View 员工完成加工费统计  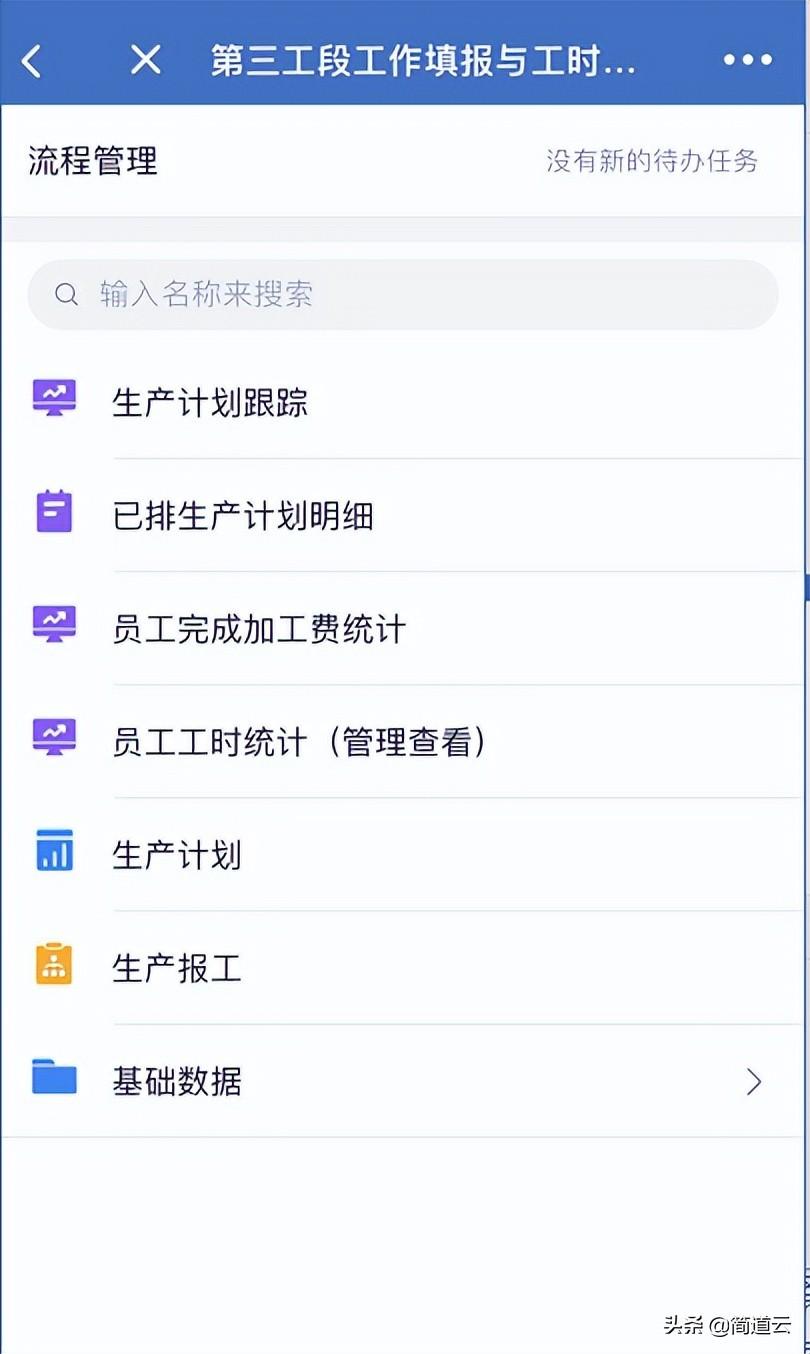pos(259,629)
